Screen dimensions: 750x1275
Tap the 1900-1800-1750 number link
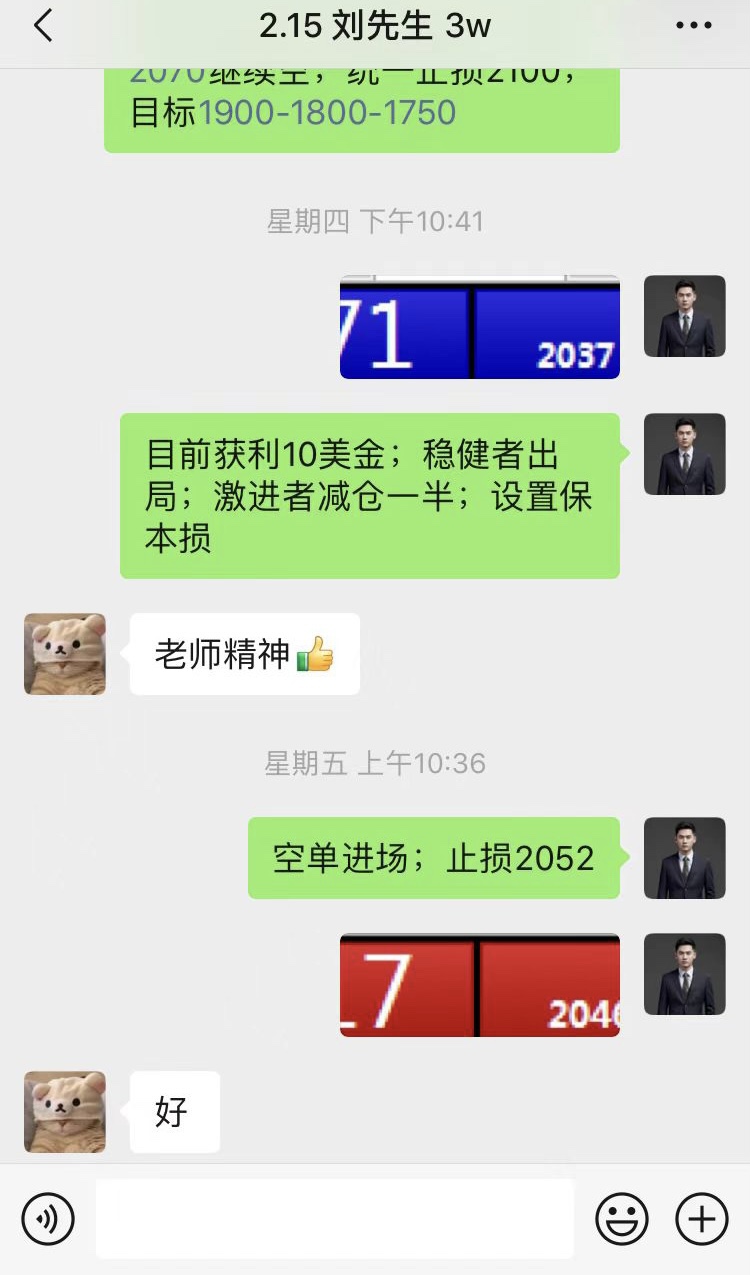tap(327, 113)
